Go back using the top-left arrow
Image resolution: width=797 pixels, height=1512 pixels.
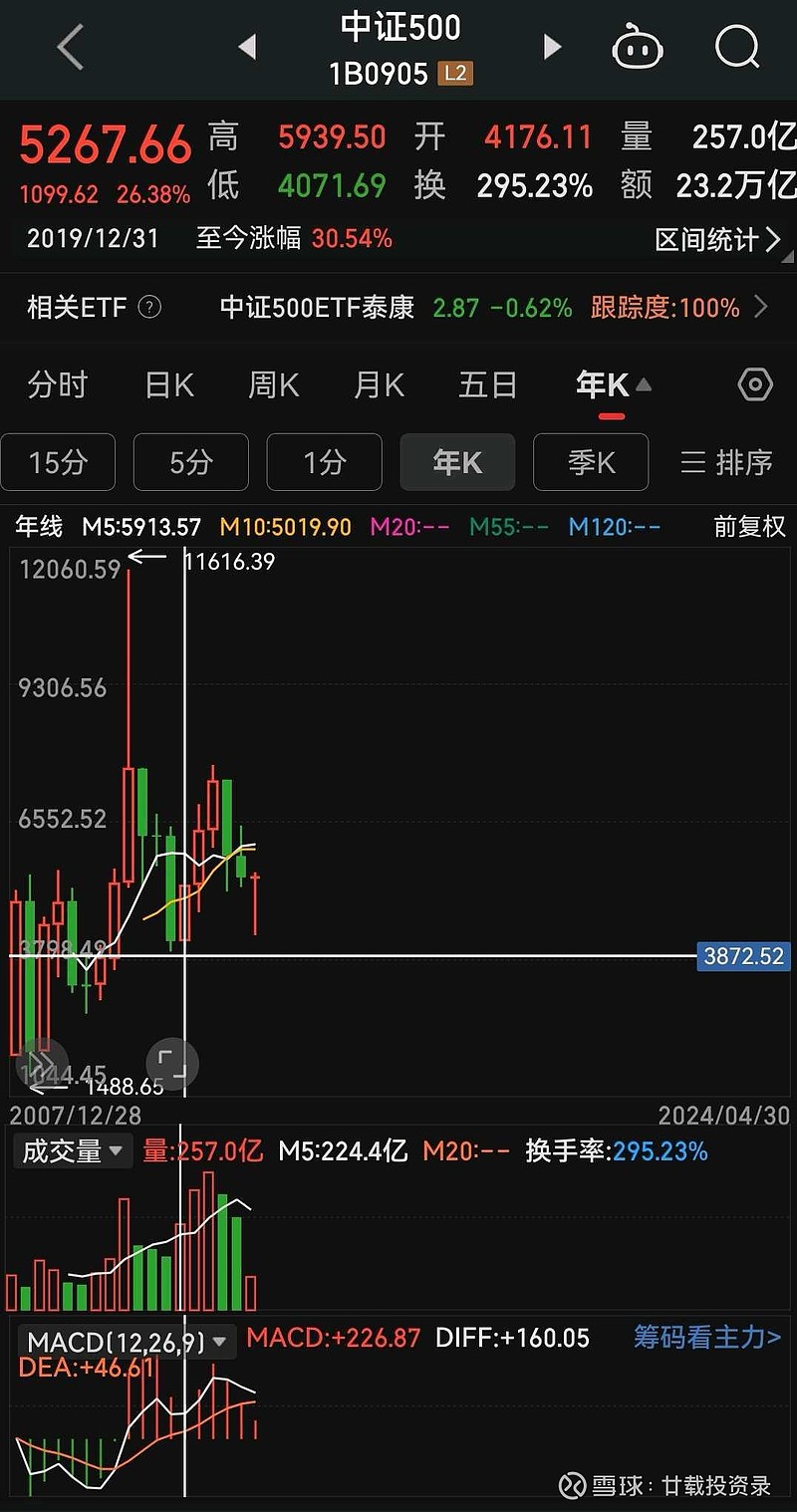70,47
